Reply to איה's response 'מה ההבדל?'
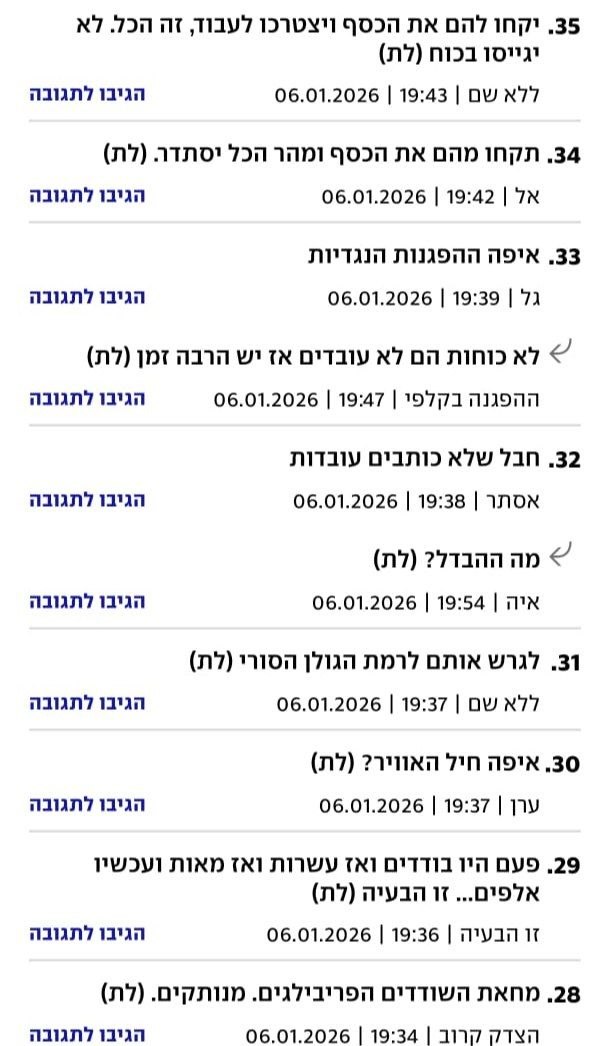The height and width of the screenshot is (1046, 610). click(87, 601)
